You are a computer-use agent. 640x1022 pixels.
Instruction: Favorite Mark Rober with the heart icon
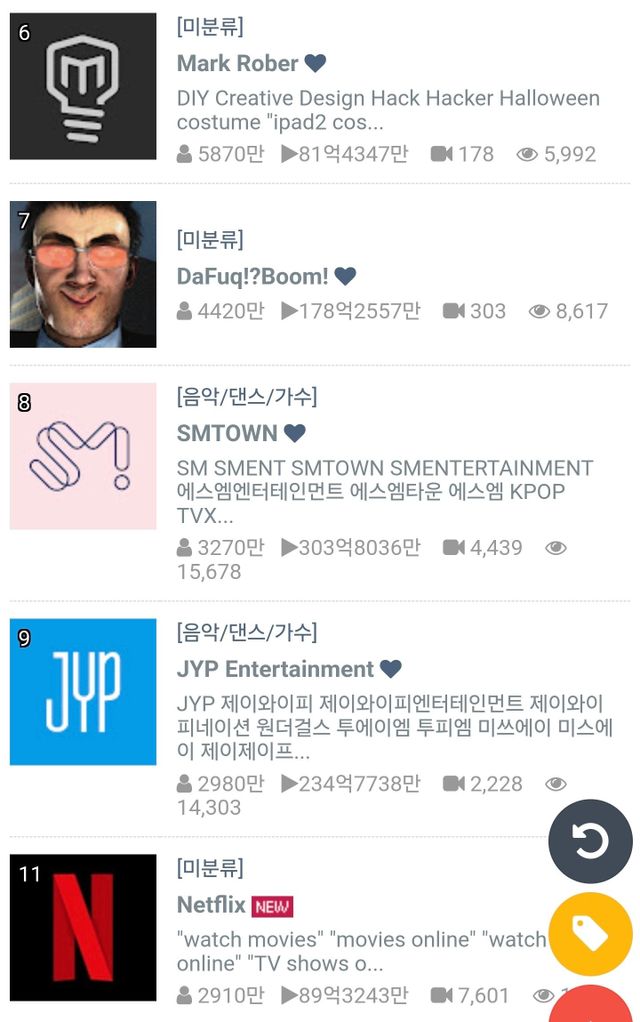tap(315, 64)
